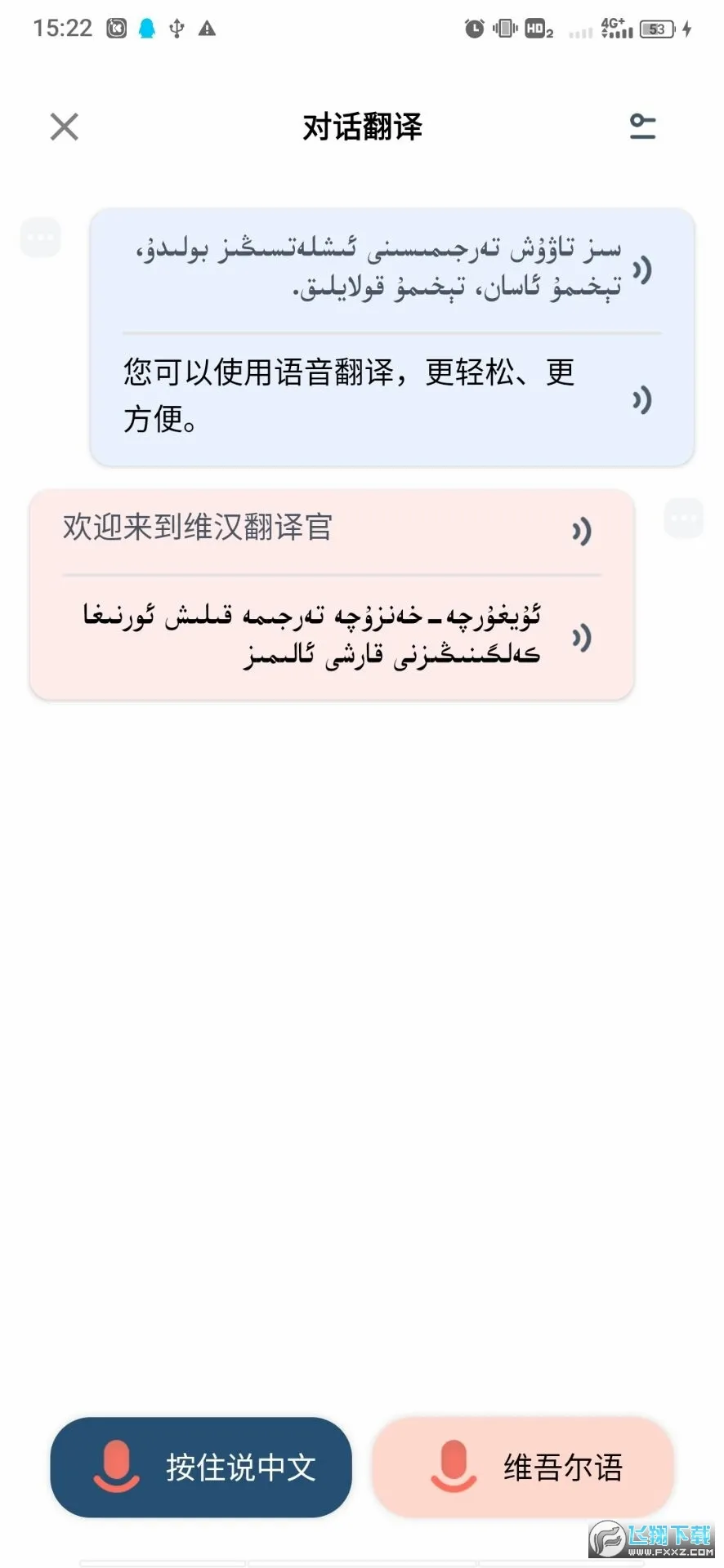The width and height of the screenshot is (724, 1568).
Task: Play audio of '您可以使用语音翻译' Chinese text
Action: pyautogui.click(x=643, y=399)
